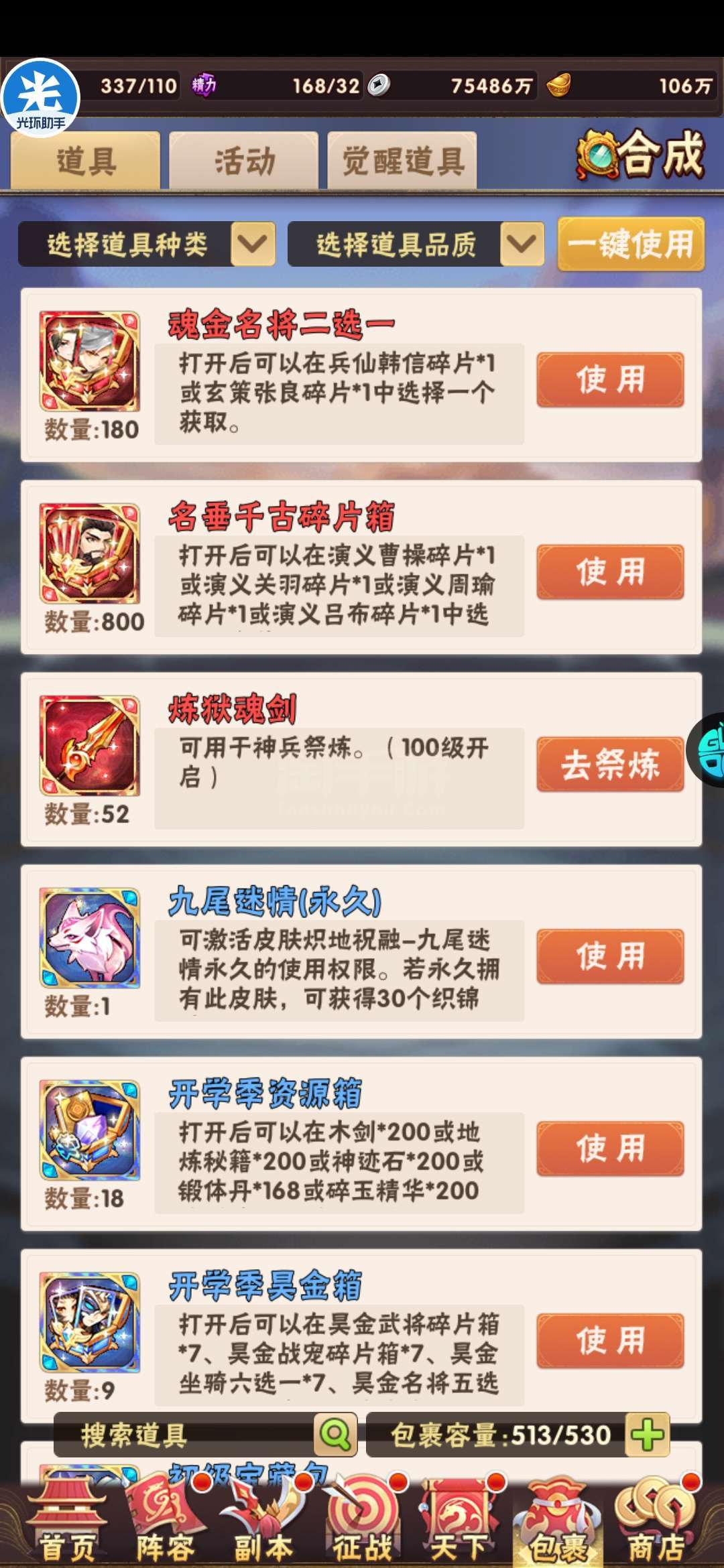The height and width of the screenshot is (1568, 724).
Task: Tap the green magnifier search icon
Action: 336,1435
